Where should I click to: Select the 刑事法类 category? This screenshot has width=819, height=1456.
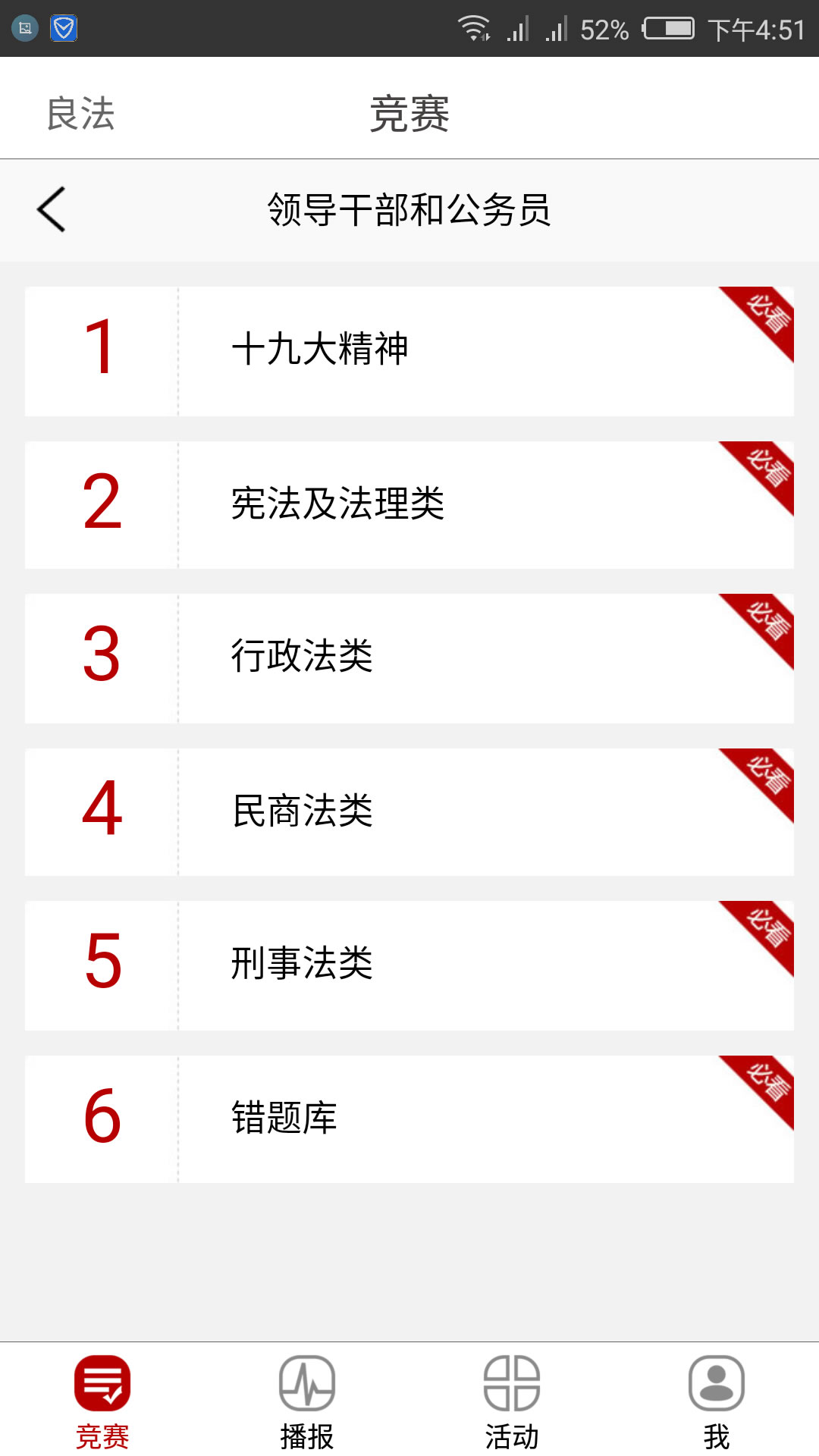point(409,965)
